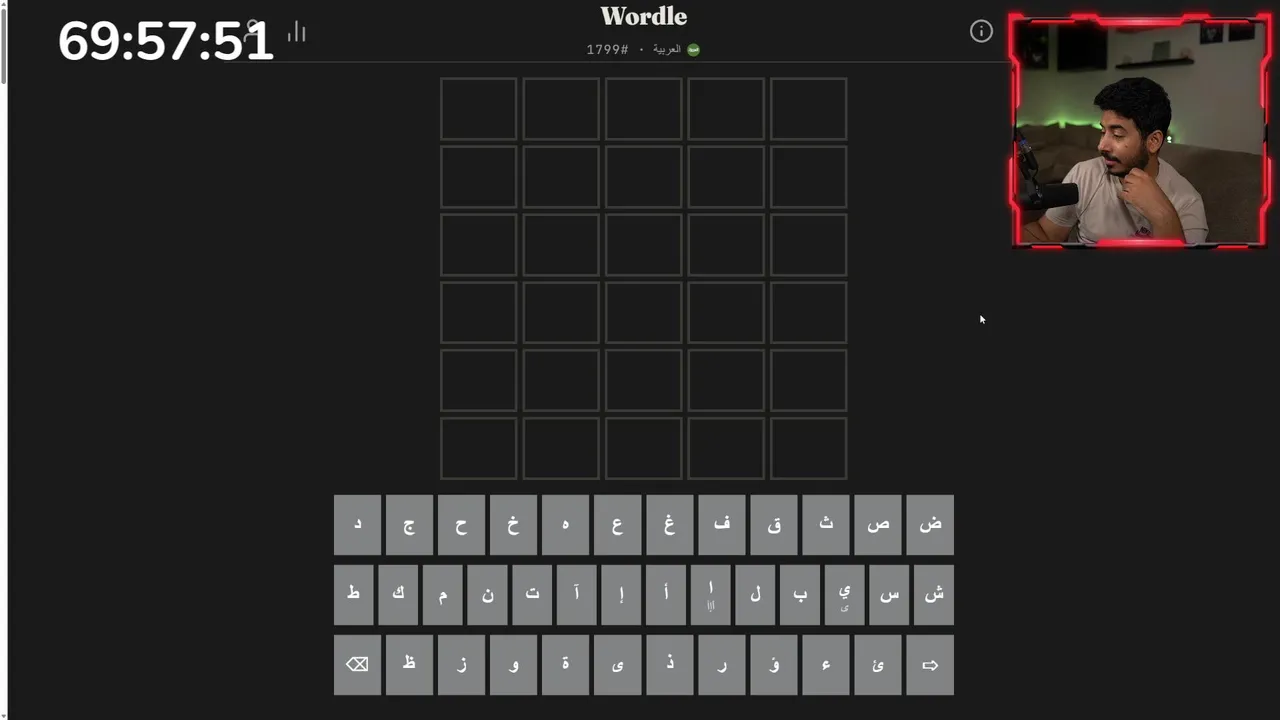Submit the guess with the enter arrow key
Viewport: 1280px width, 720px height.
[x=930, y=664]
